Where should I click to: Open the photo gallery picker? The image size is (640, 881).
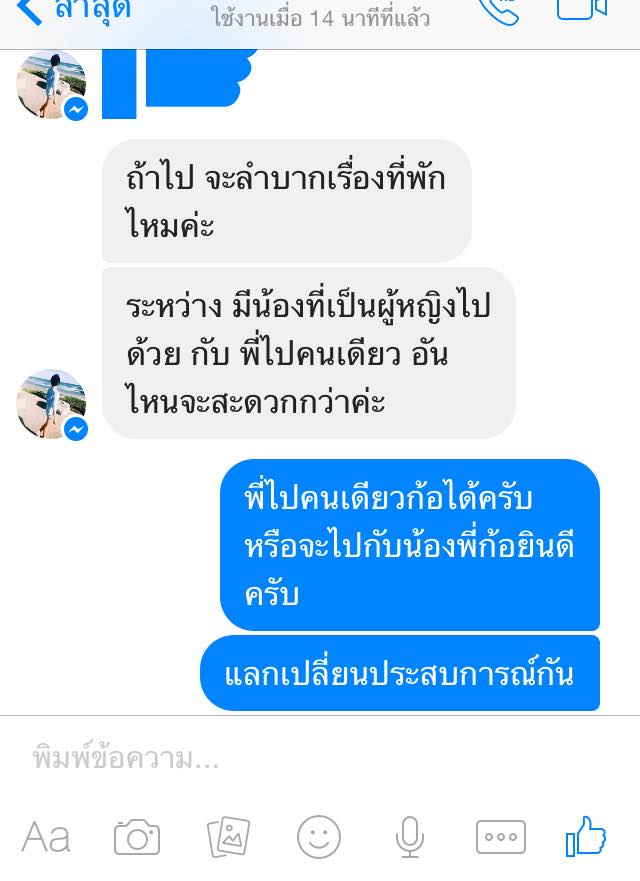[228, 837]
